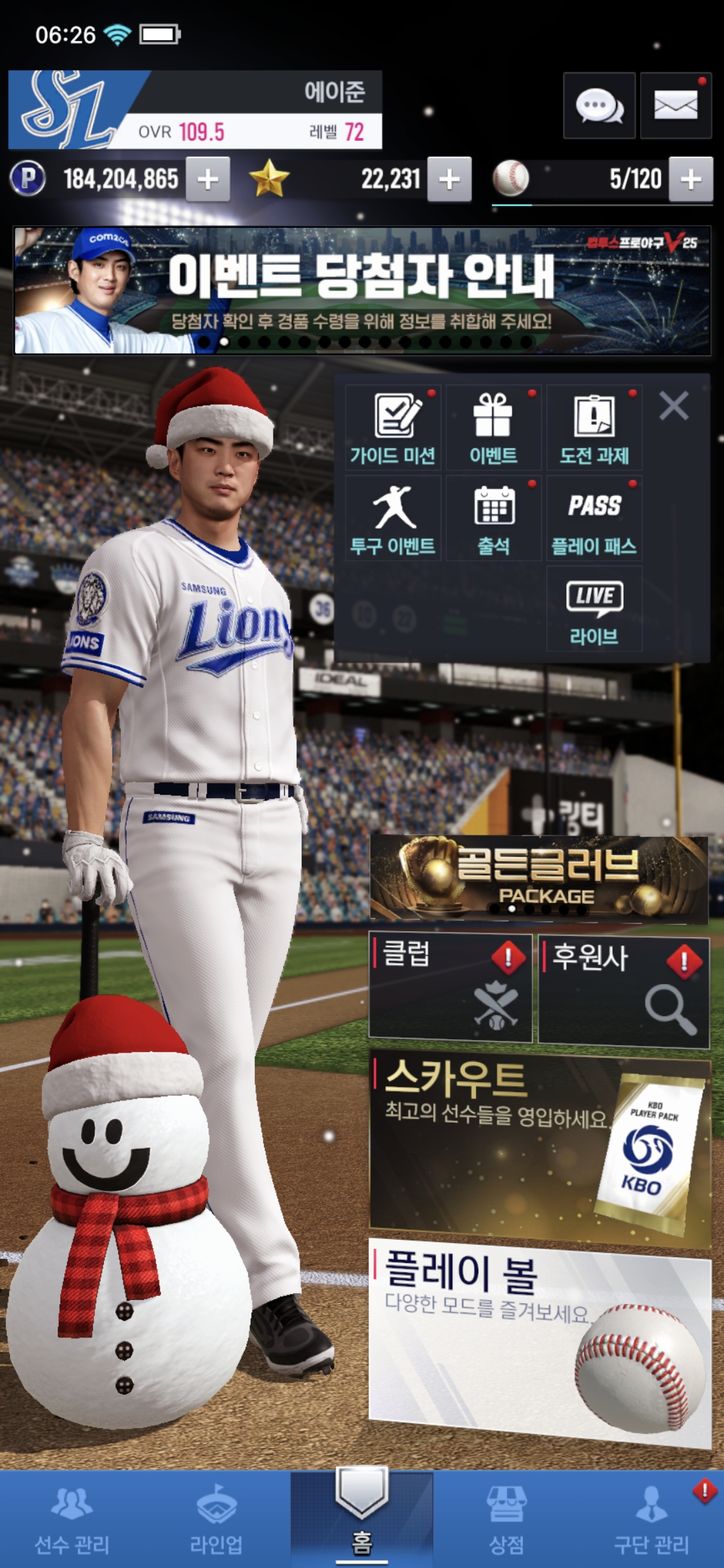Open 가이드 미션
This screenshot has width=724, height=1568.
(x=394, y=428)
